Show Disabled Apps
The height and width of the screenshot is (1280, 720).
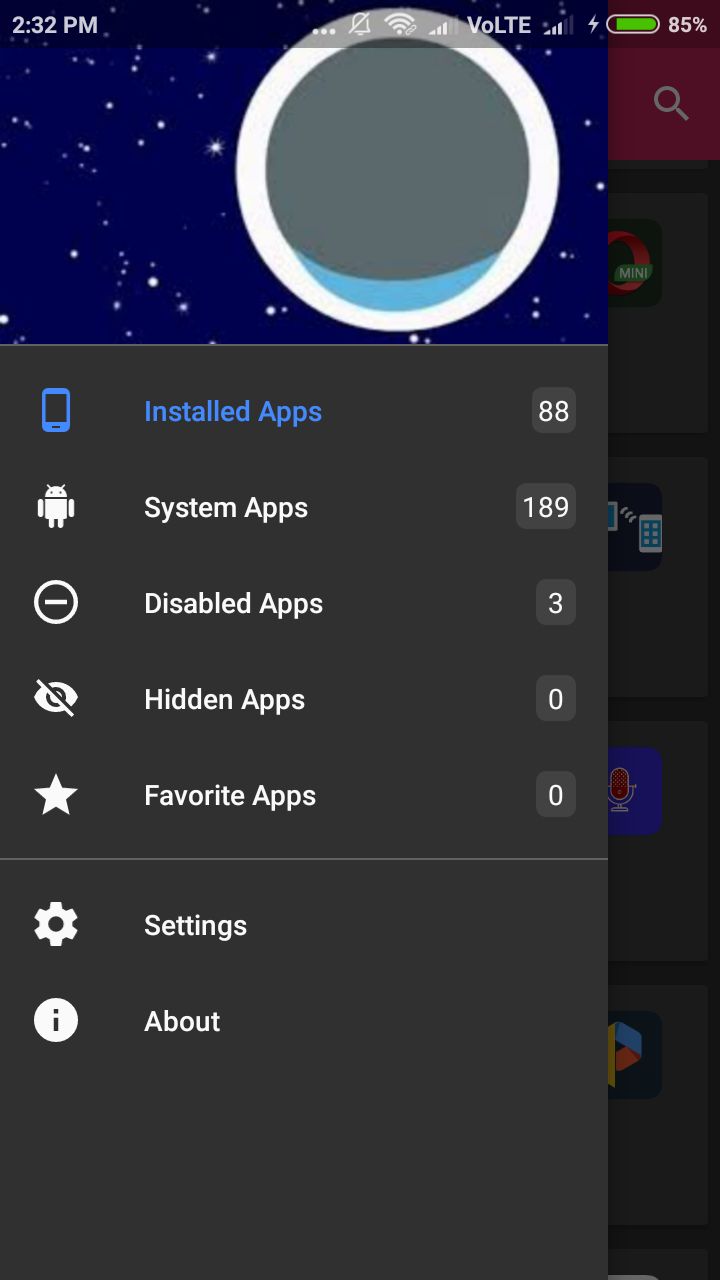[x=233, y=603]
